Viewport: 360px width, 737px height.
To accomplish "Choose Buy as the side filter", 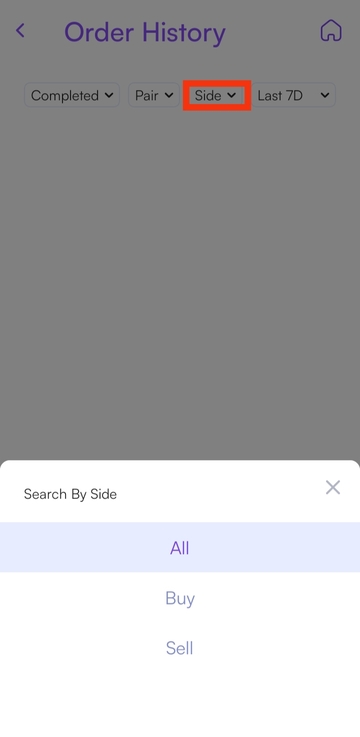I will 180,598.
